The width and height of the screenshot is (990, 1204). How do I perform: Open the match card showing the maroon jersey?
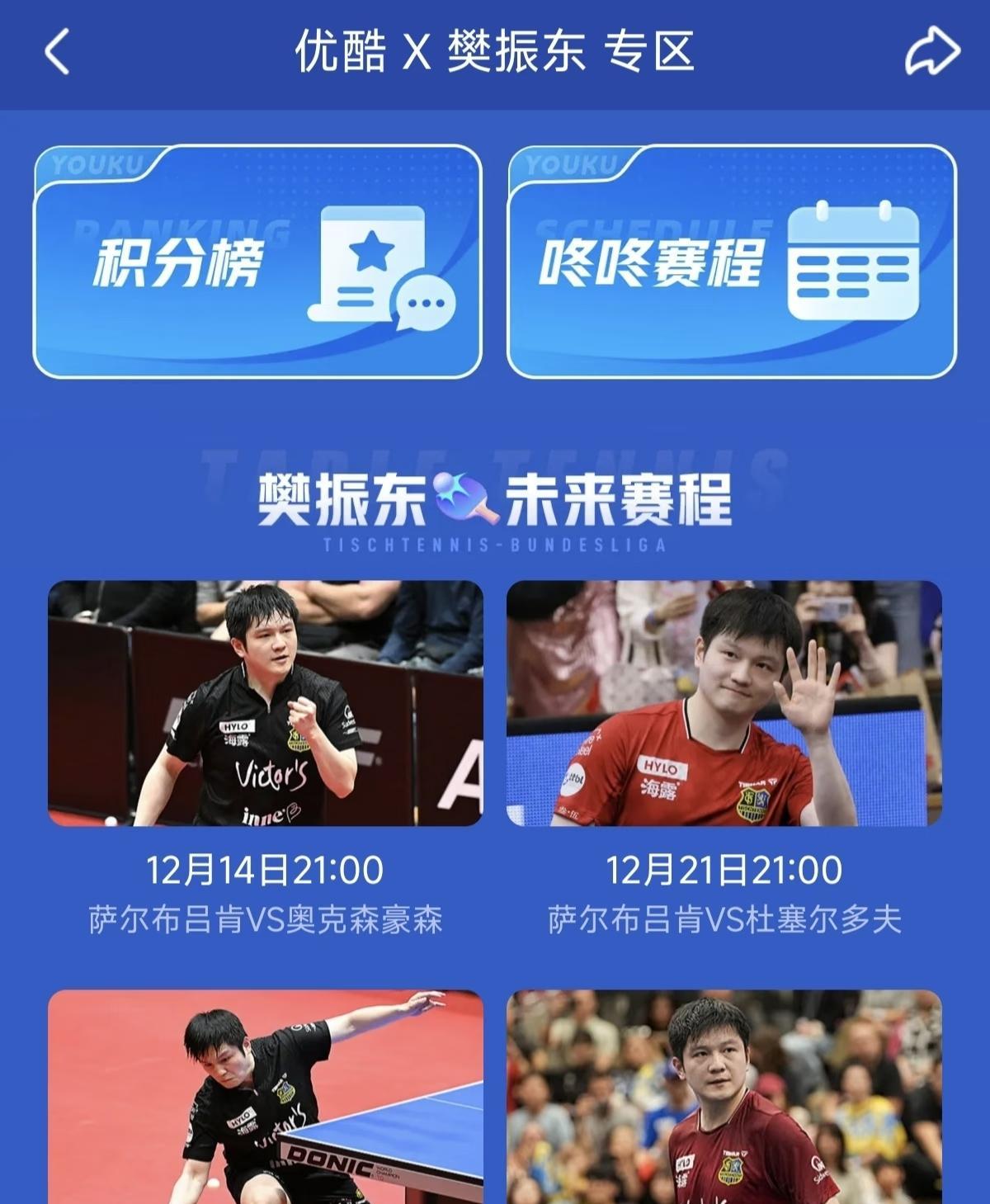click(x=724, y=1098)
